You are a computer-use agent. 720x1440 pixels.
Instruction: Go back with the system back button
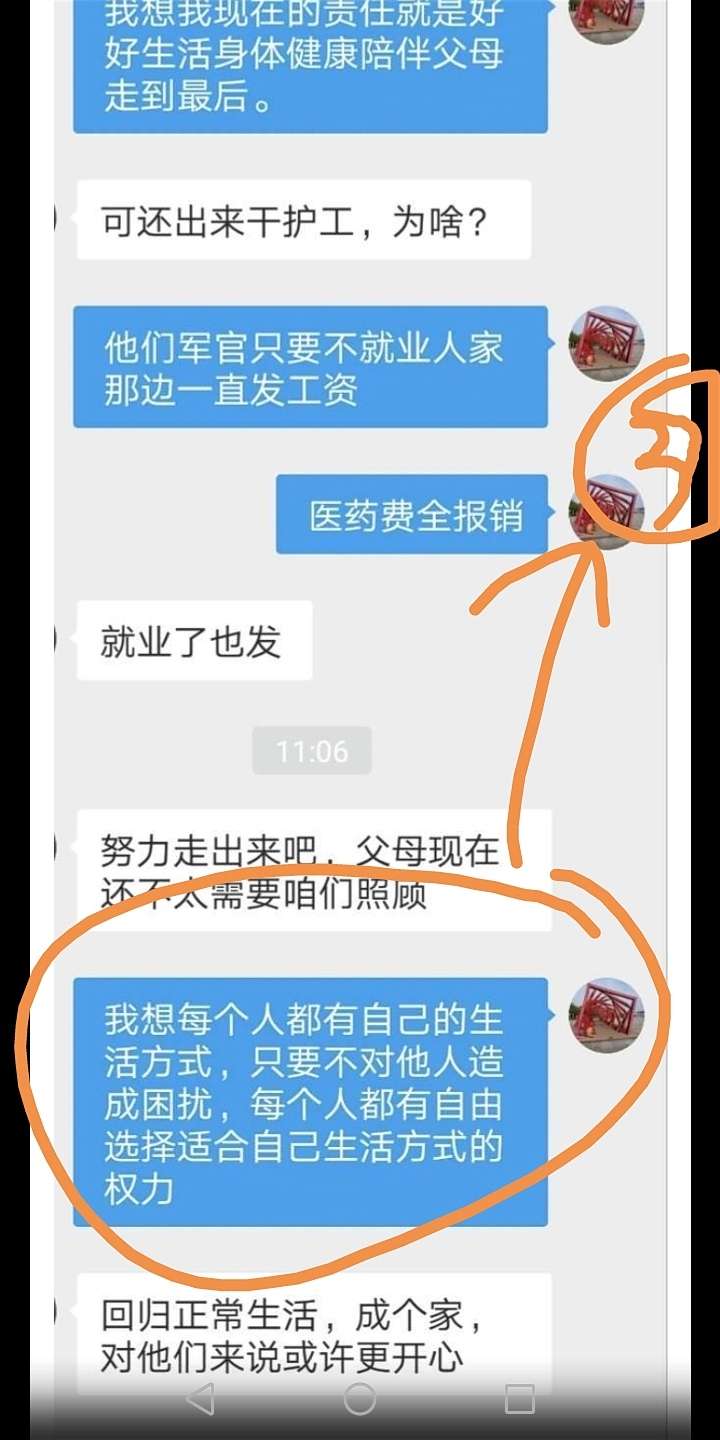(x=201, y=1399)
